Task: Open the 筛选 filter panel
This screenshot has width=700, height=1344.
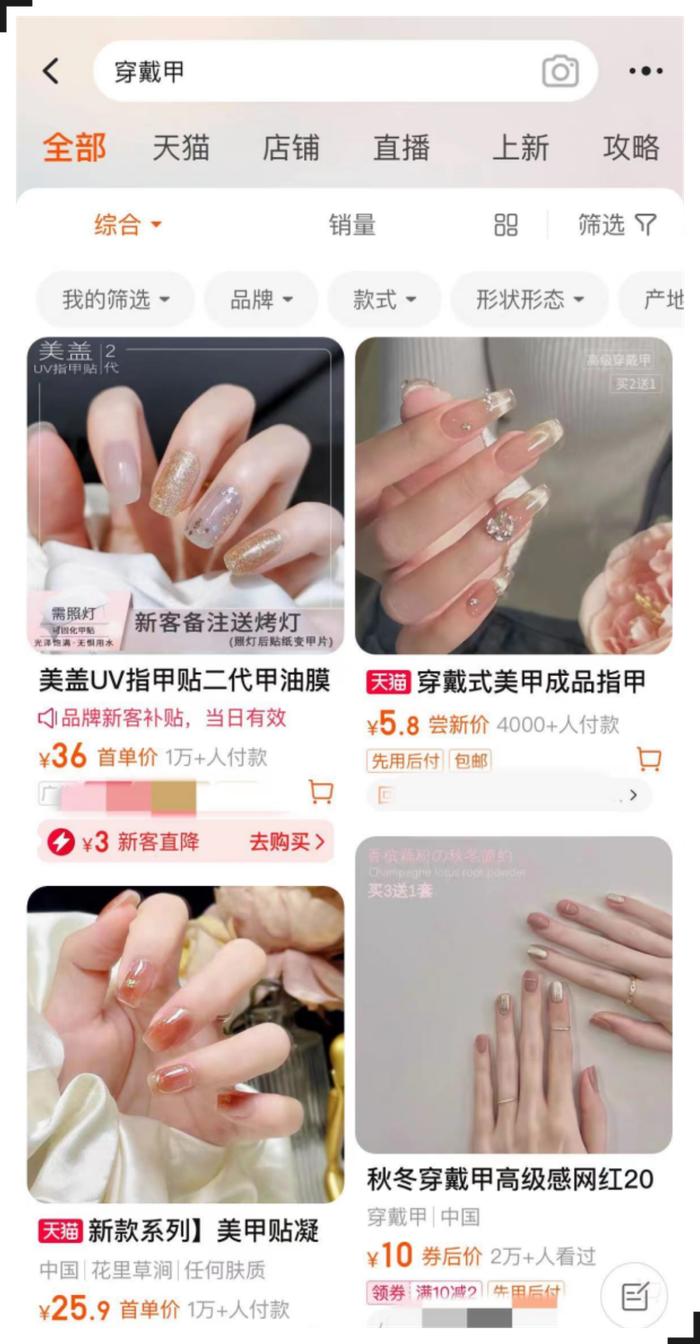Action: click(x=617, y=225)
